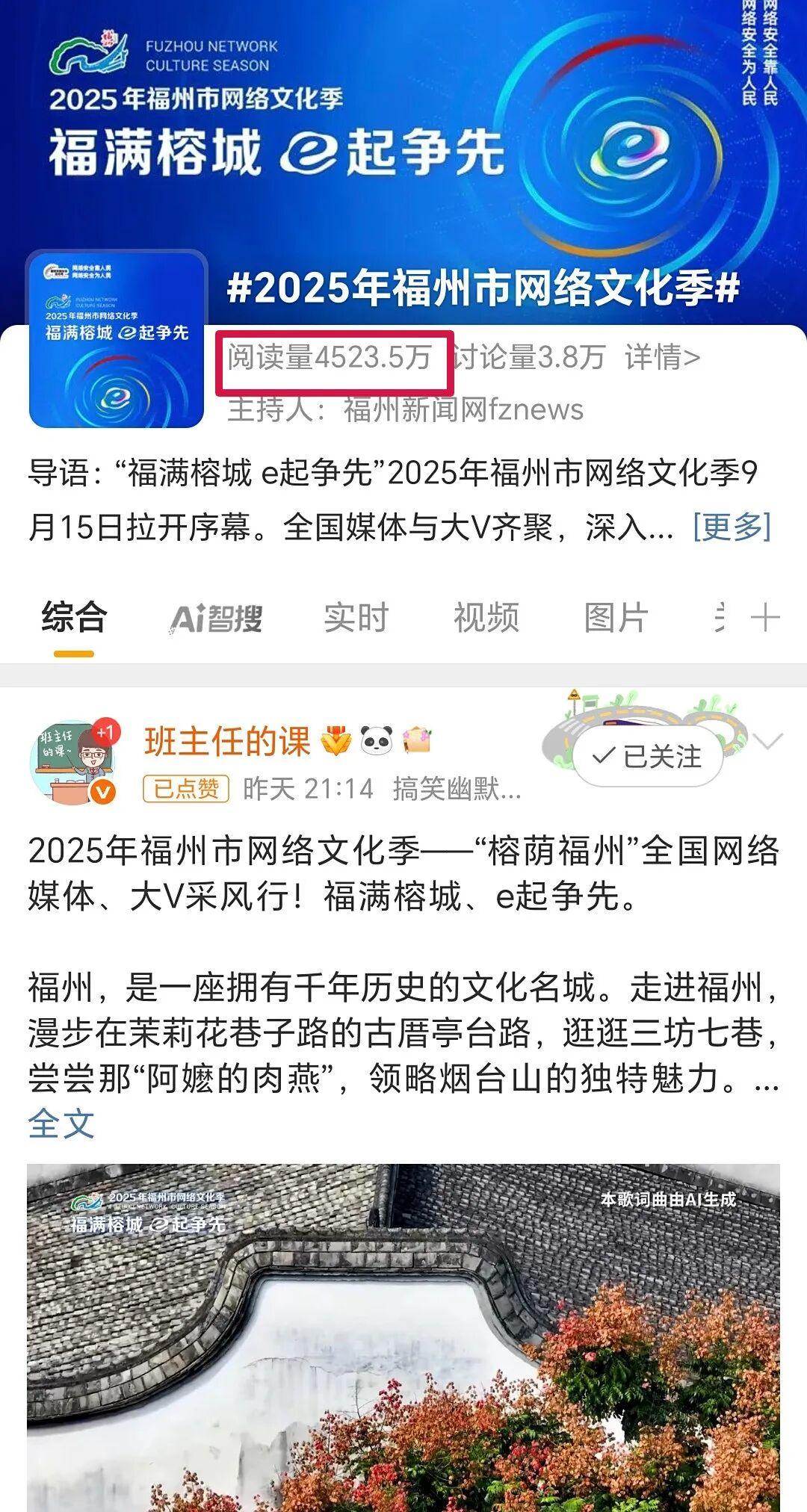Open 班主任的课 profile avatar

74,762
